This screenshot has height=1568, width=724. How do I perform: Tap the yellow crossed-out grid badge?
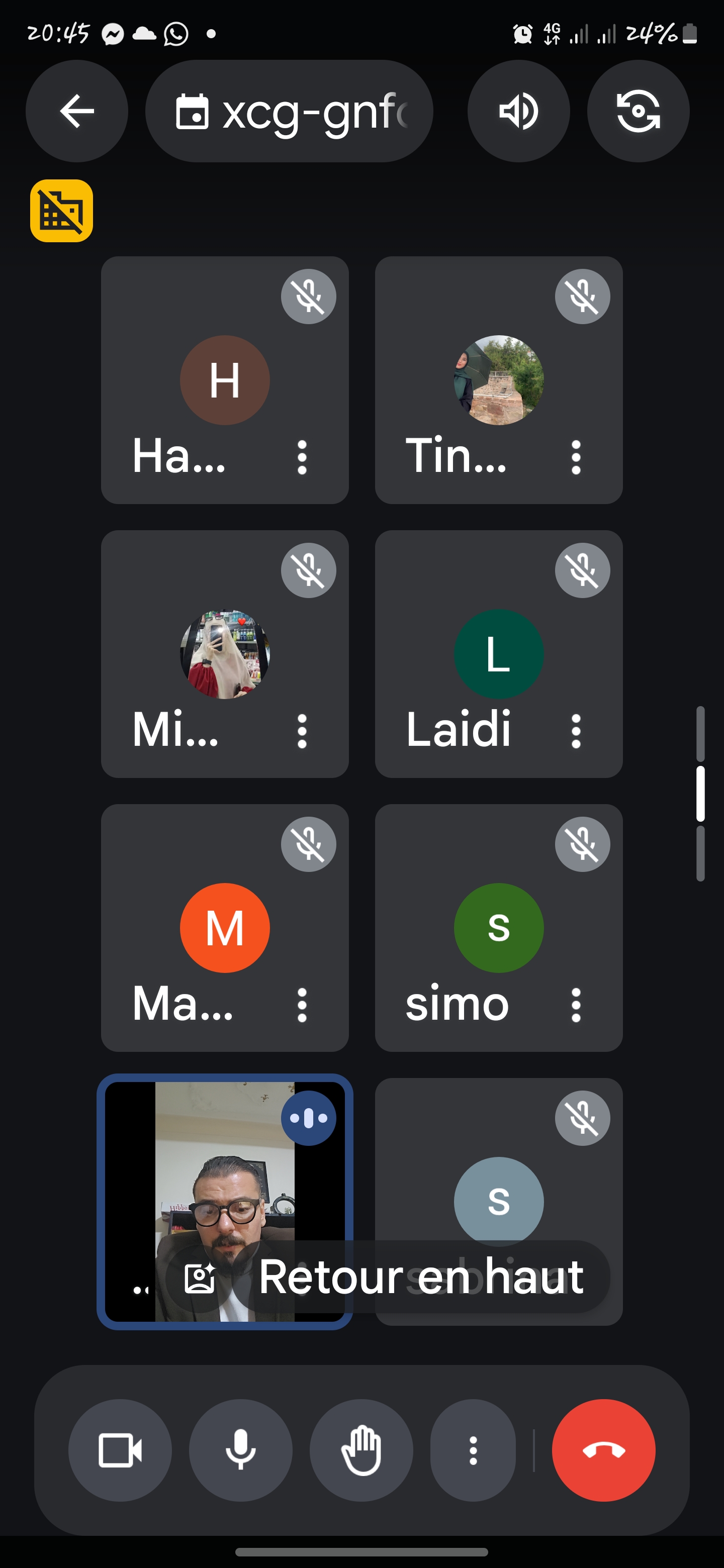tap(61, 211)
